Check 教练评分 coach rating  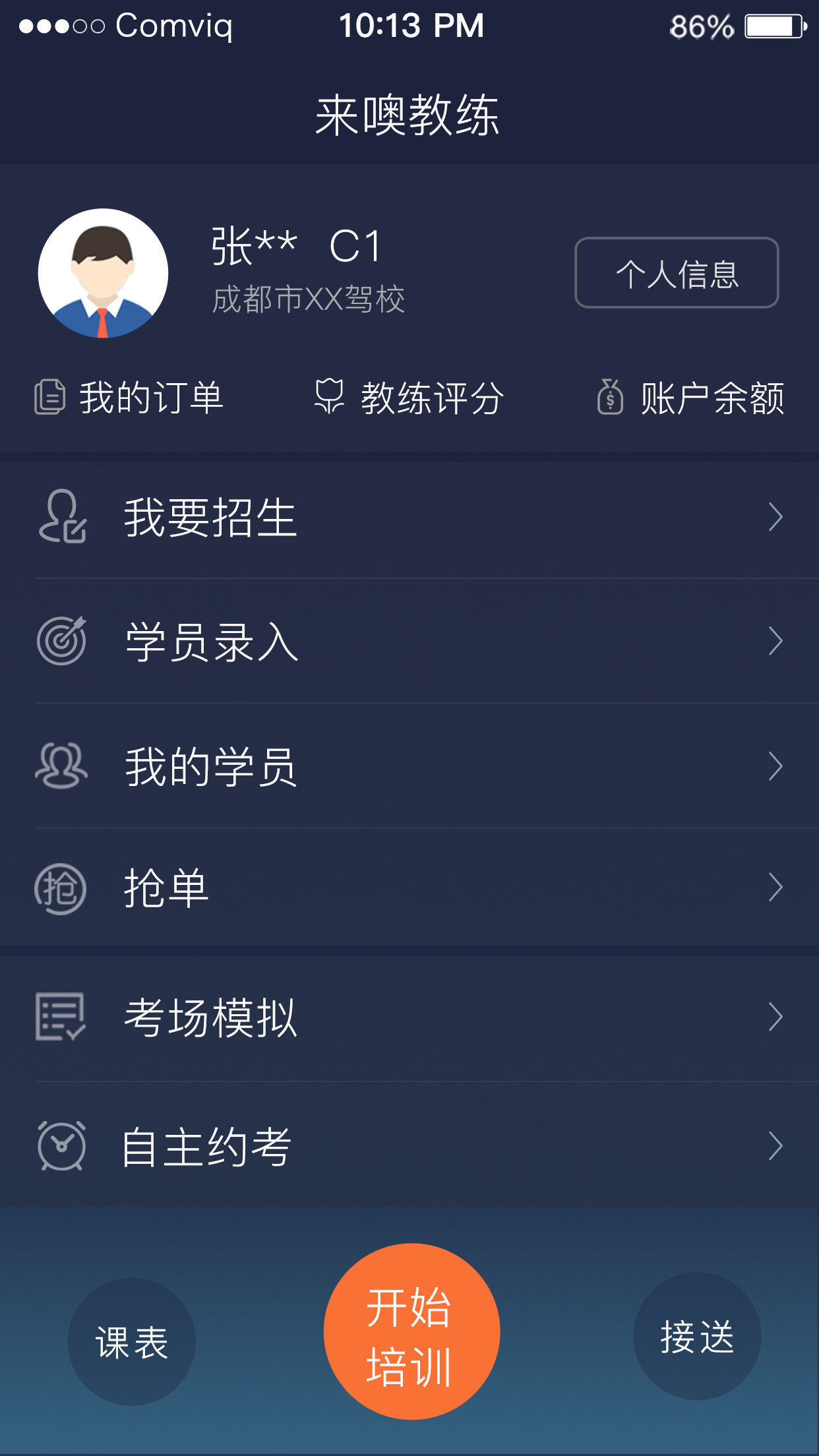409,398
